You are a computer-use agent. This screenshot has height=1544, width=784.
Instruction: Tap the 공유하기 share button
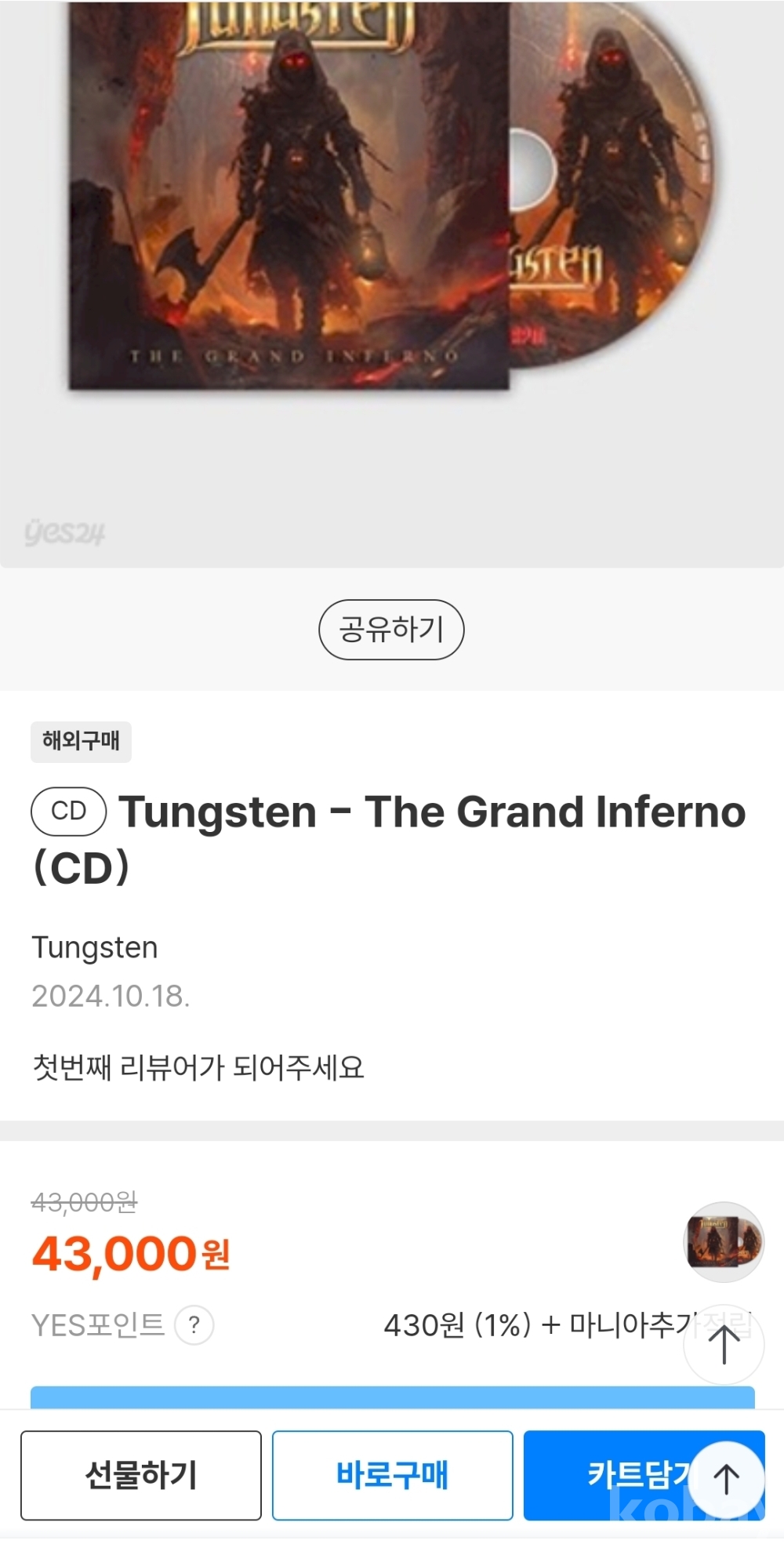tap(391, 630)
